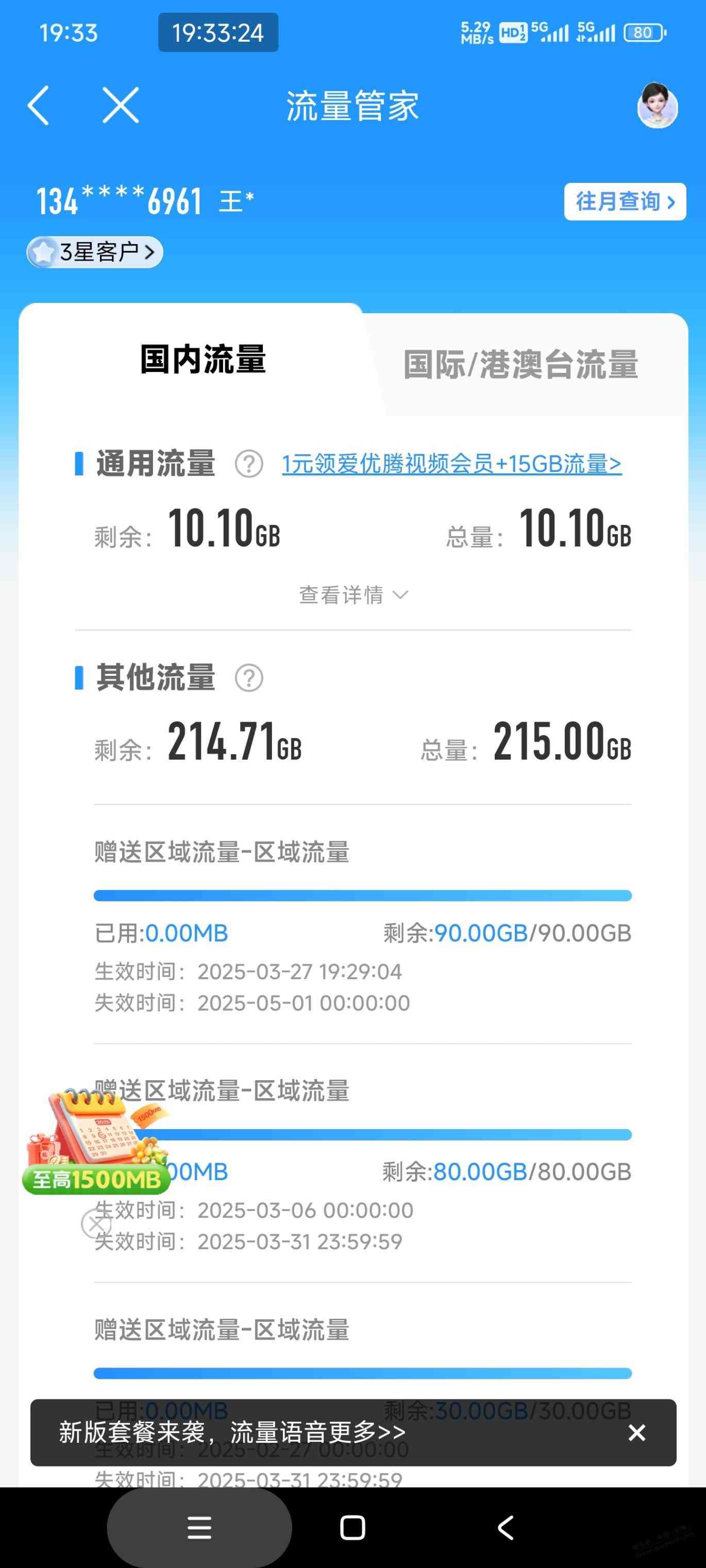The image size is (706, 1568).
Task: Open help icon next to 其他流量
Action: [248, 678]
